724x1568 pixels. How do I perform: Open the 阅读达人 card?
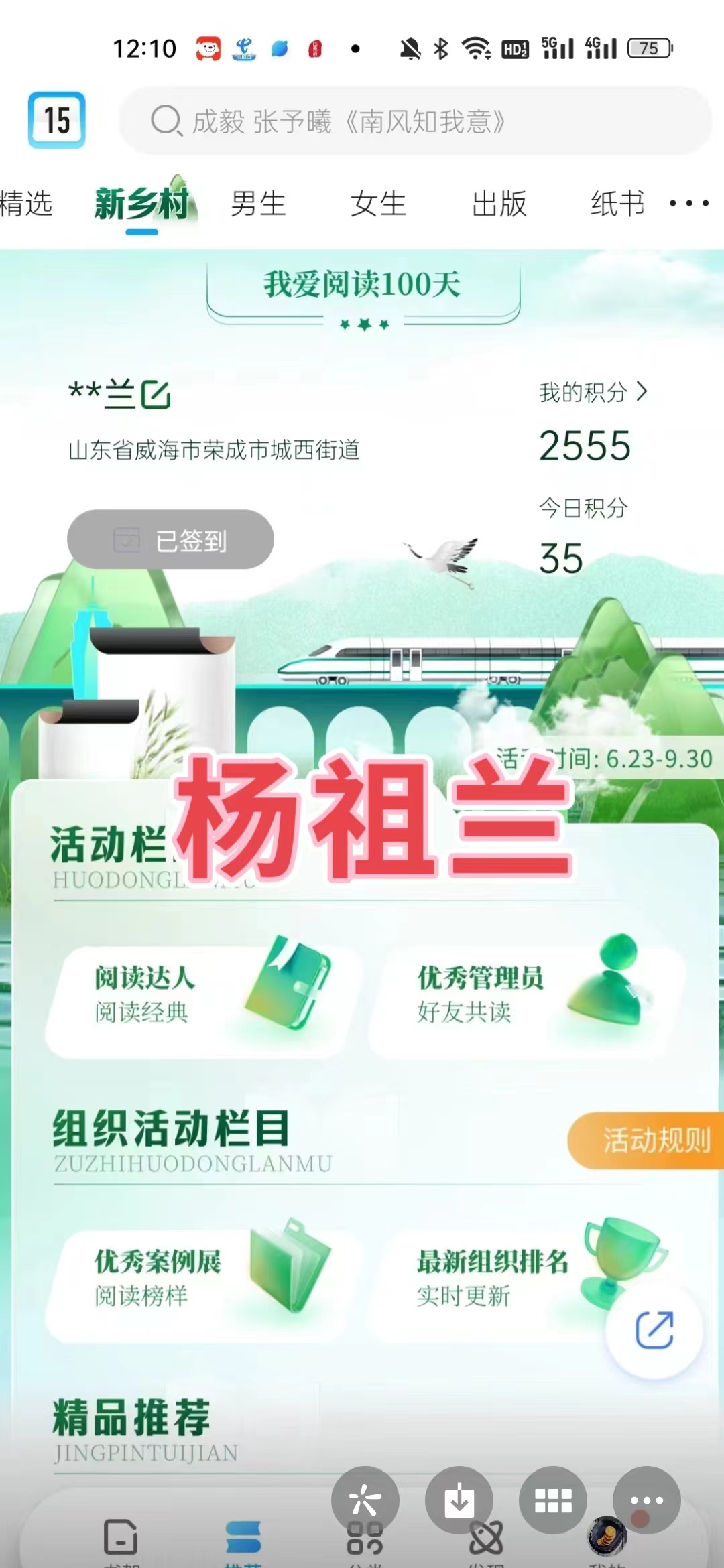[201, 994]
